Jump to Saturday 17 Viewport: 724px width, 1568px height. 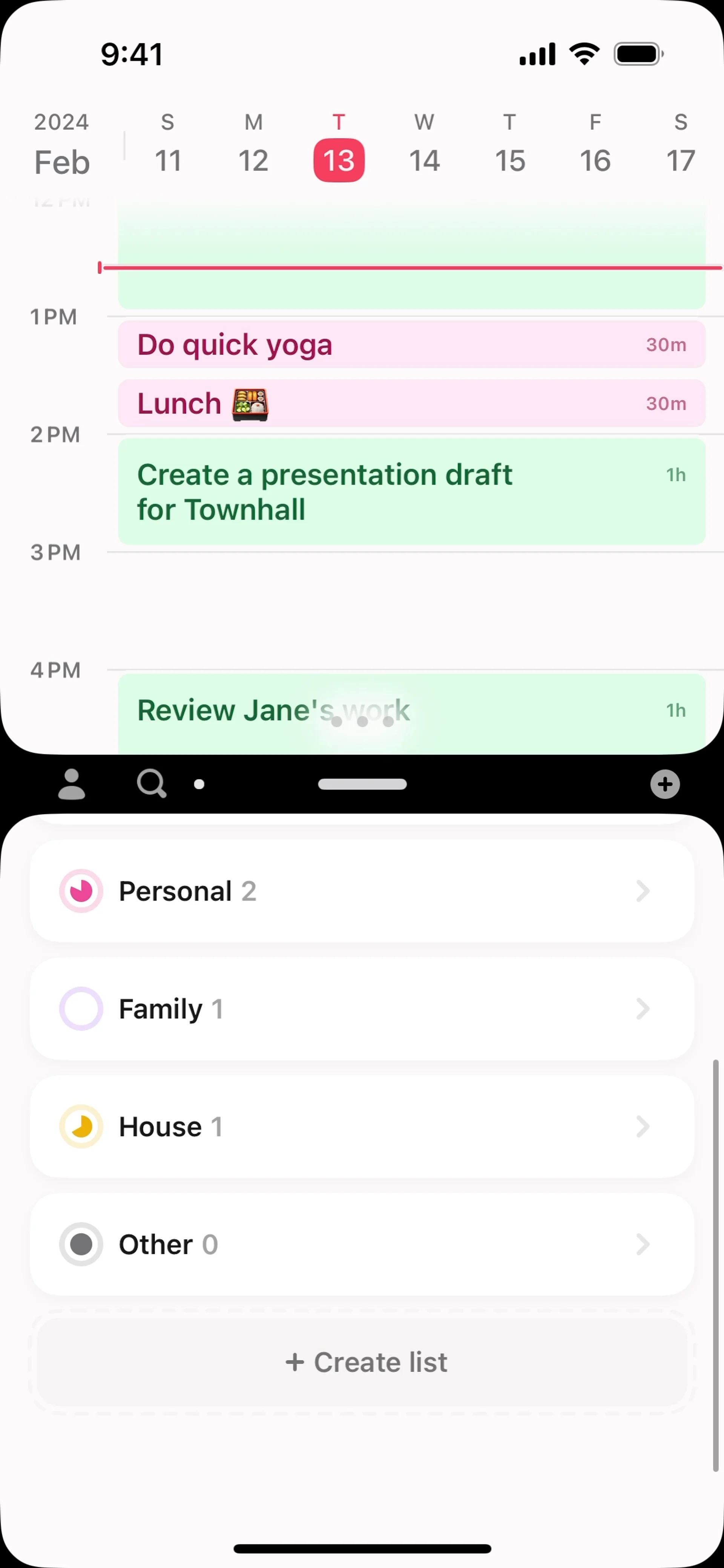coord(680,160)
